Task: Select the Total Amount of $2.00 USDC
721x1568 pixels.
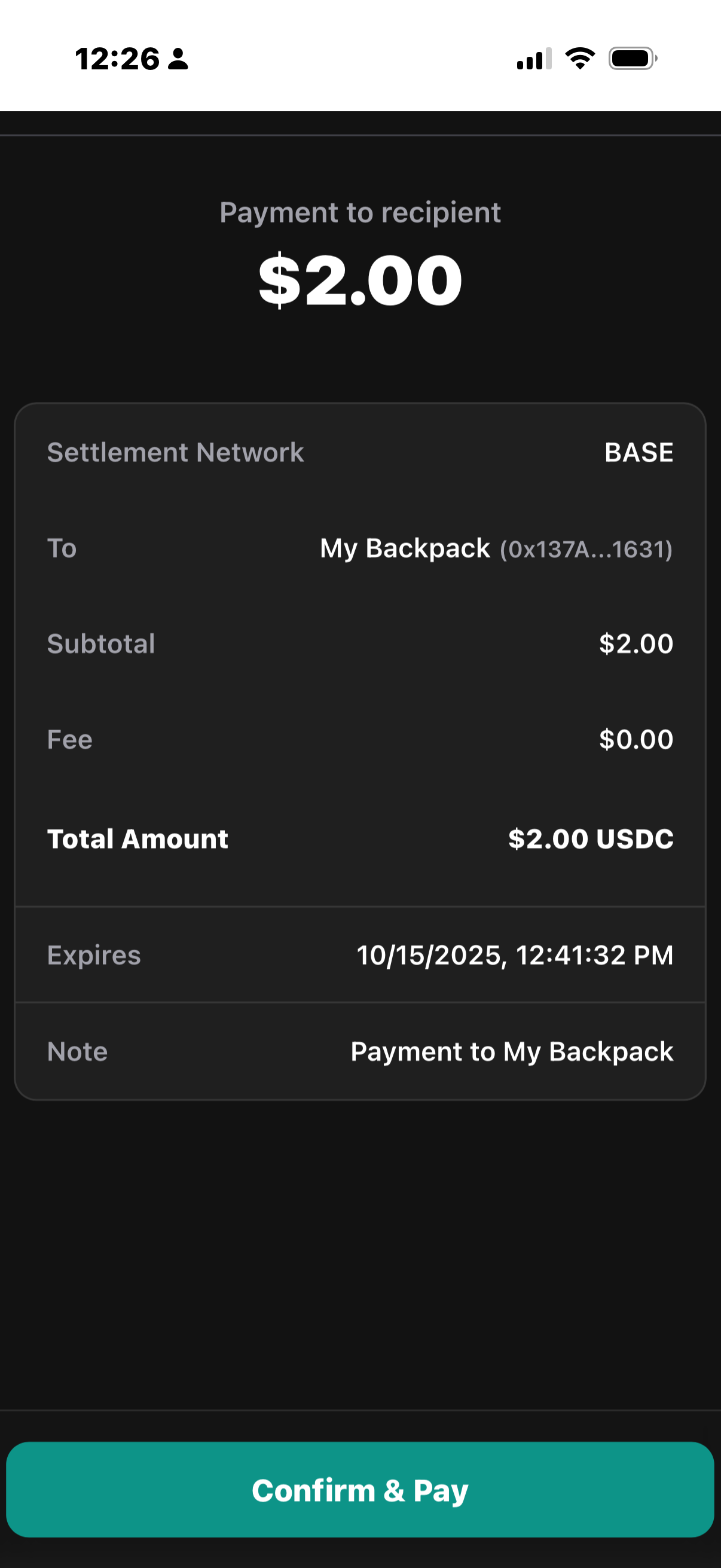Action: coord(360,839)
